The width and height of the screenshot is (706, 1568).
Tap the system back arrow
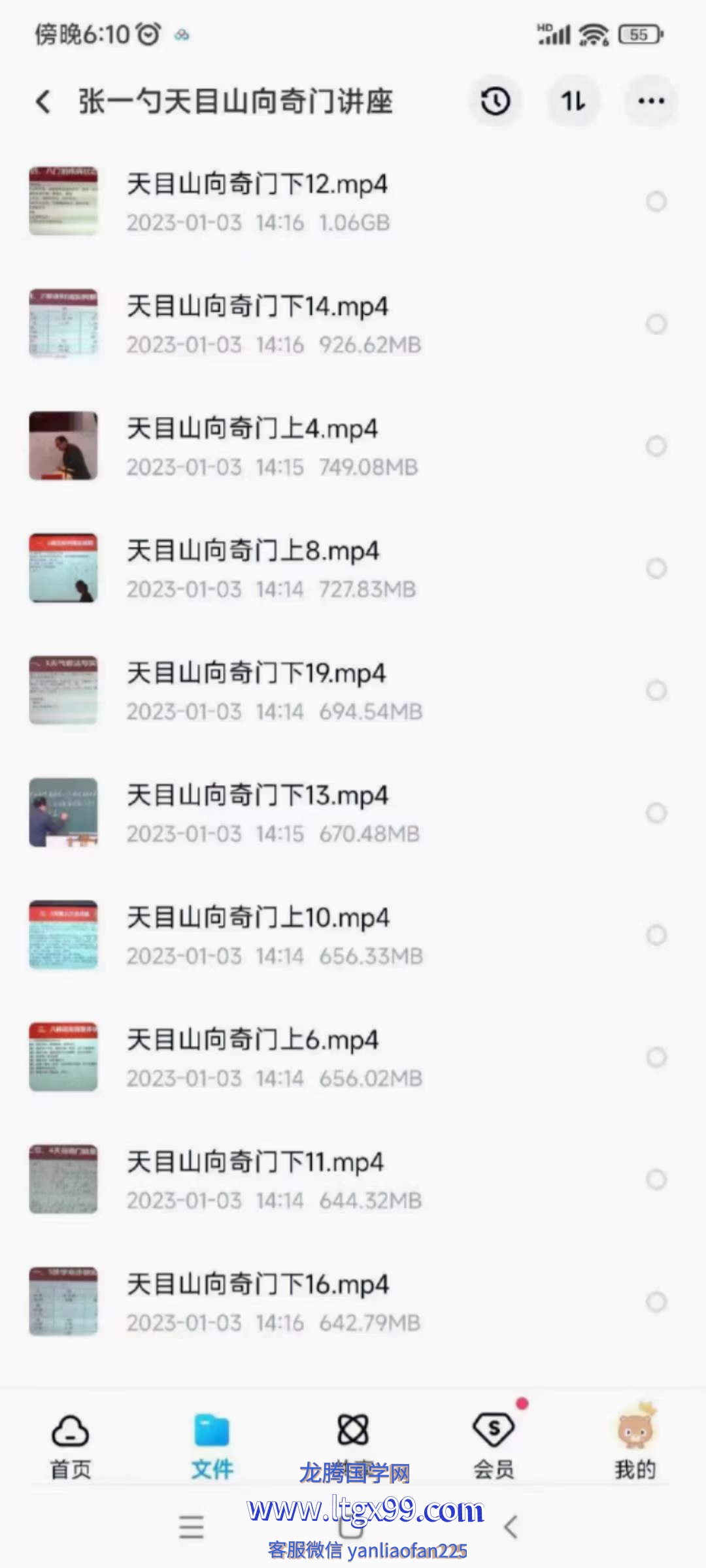pos(511,1527)
